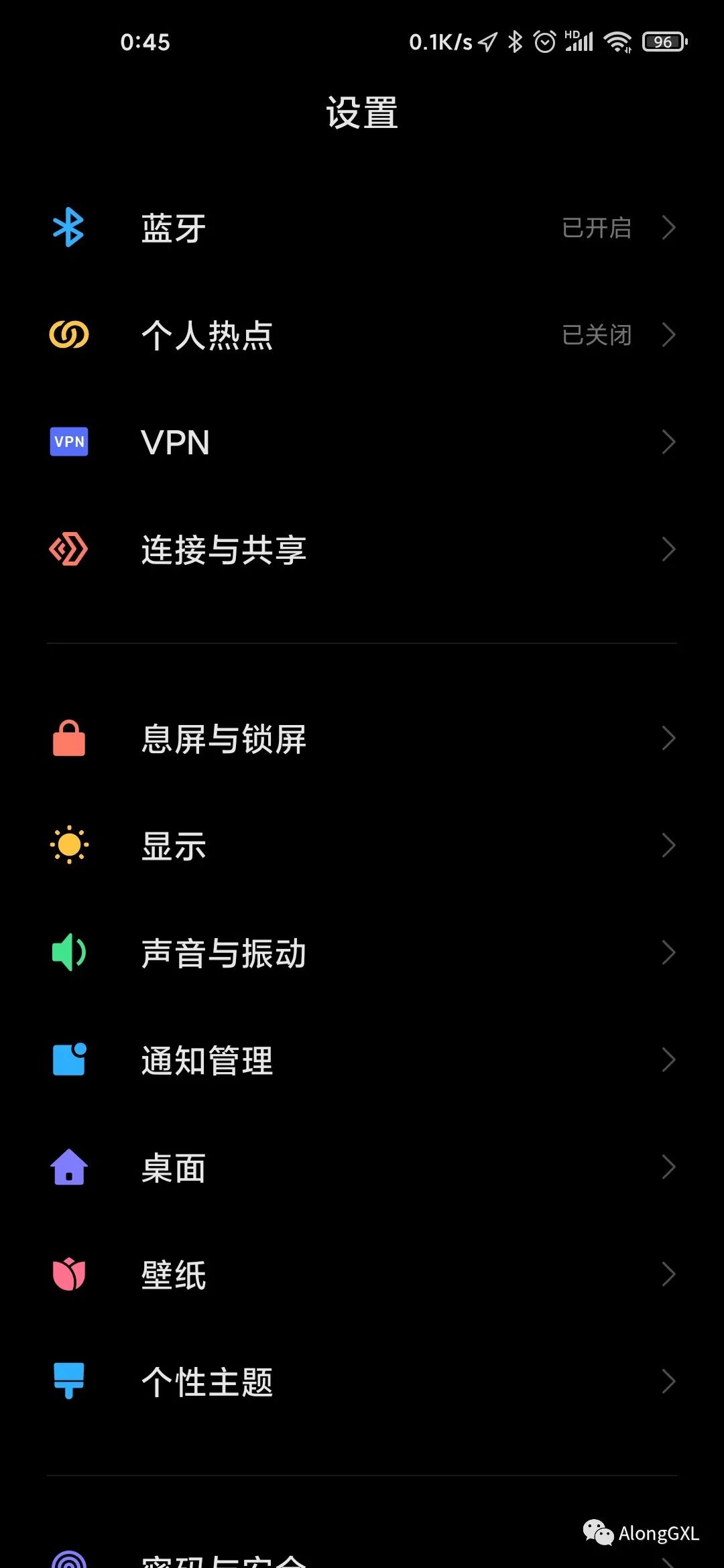This screenshot has width=724, height=1568.
Task: Open 桌面 home screen settings
Action: point(362,1167)
